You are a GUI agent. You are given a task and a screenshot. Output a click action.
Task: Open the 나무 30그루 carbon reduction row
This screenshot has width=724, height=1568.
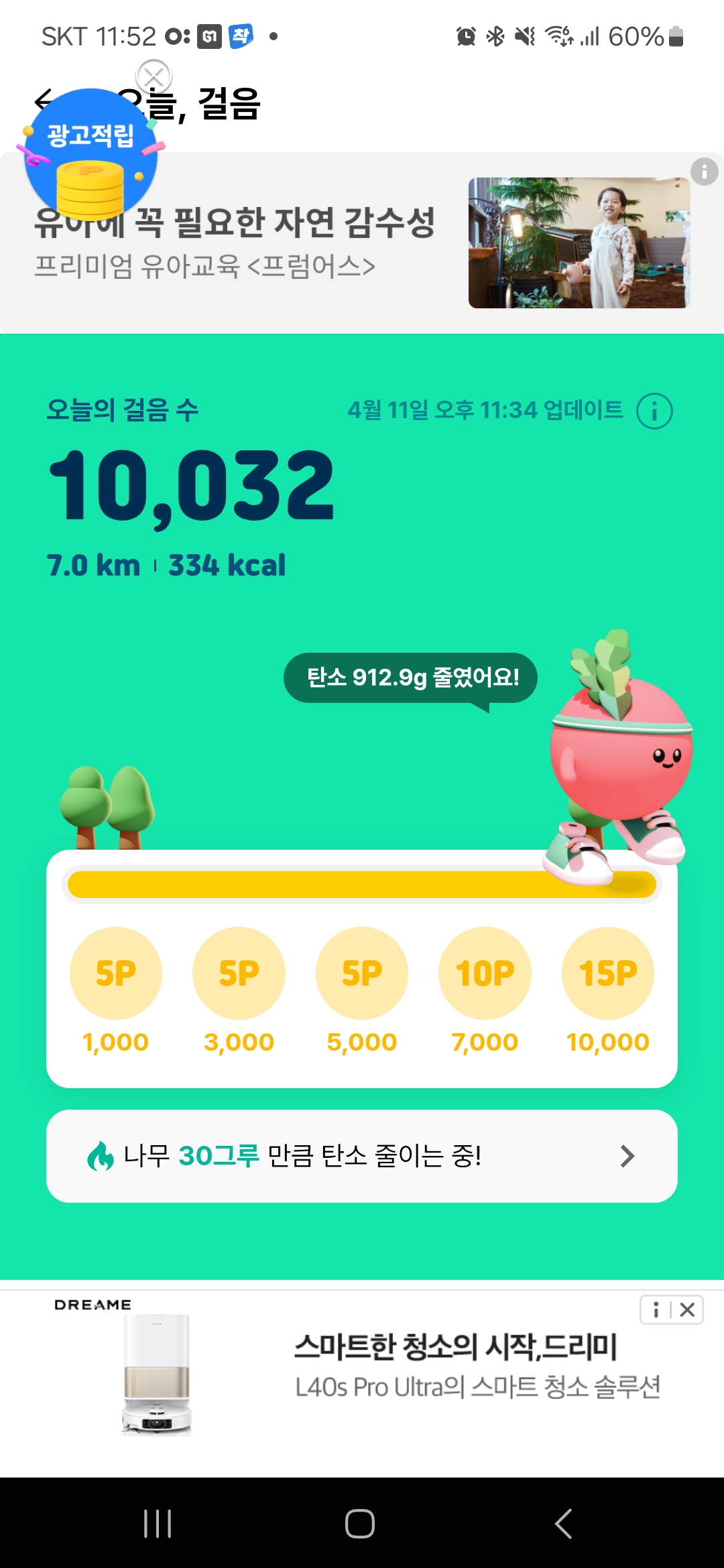pyautogui.click(x=362, y=1156)
